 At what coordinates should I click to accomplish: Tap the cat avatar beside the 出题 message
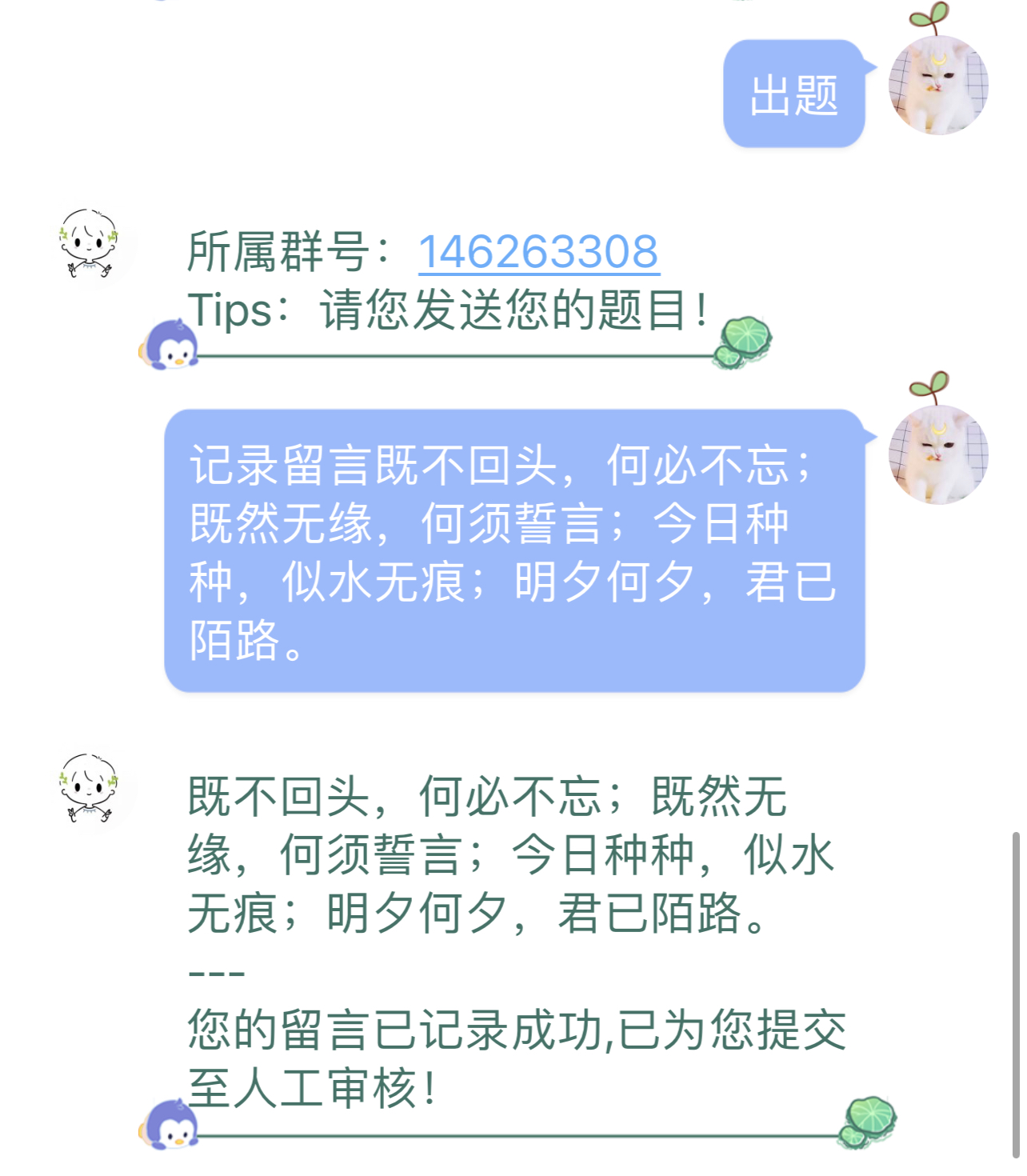pyautogui.click(x=937, y=85)
